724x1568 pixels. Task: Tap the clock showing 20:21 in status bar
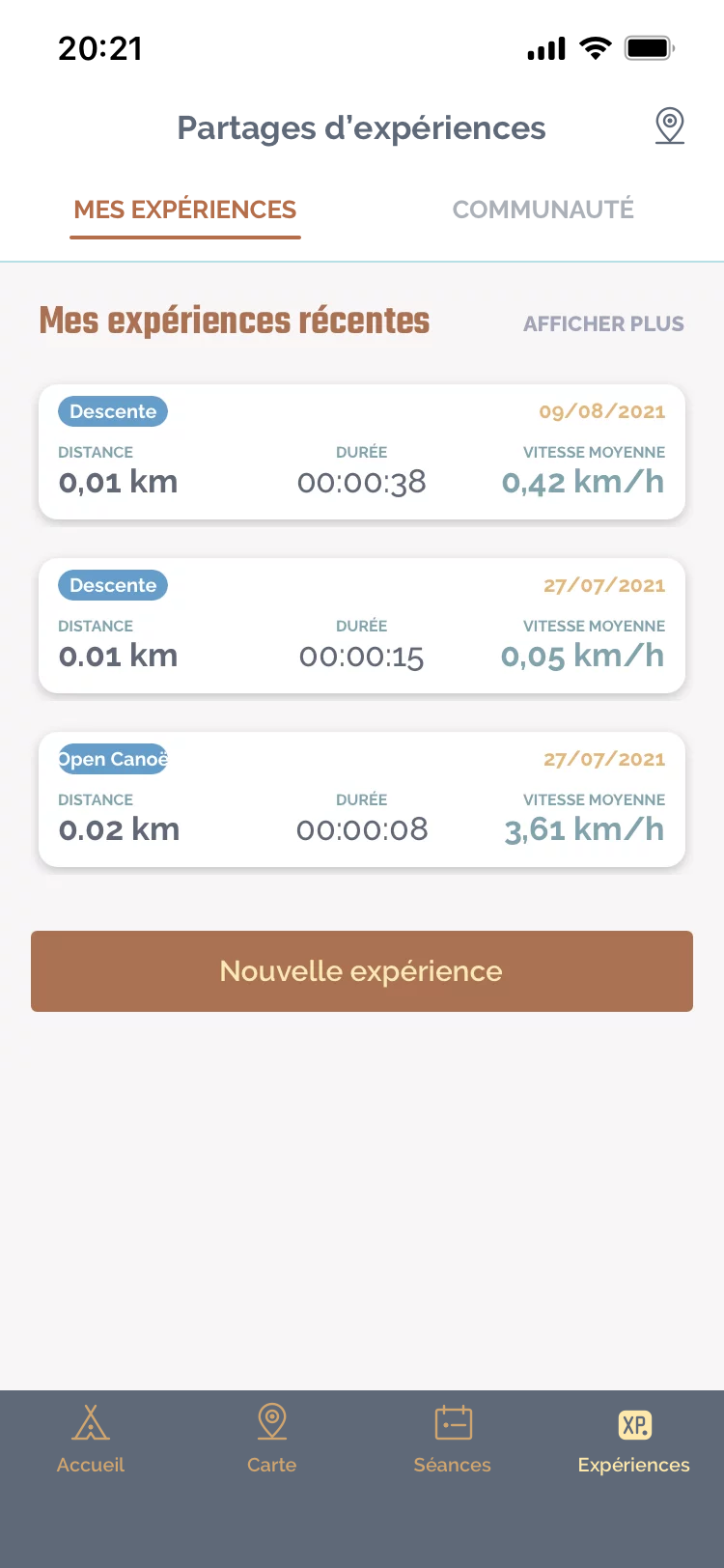click(101, 47)
